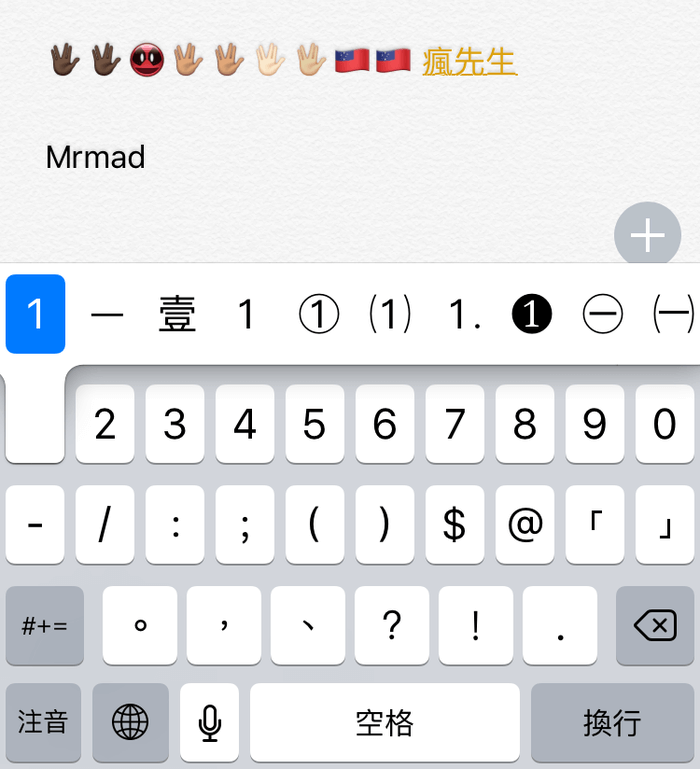Screen dimensions: 700x769
Task: Switch to the 注音 keyboard
Action: point(43,722)
